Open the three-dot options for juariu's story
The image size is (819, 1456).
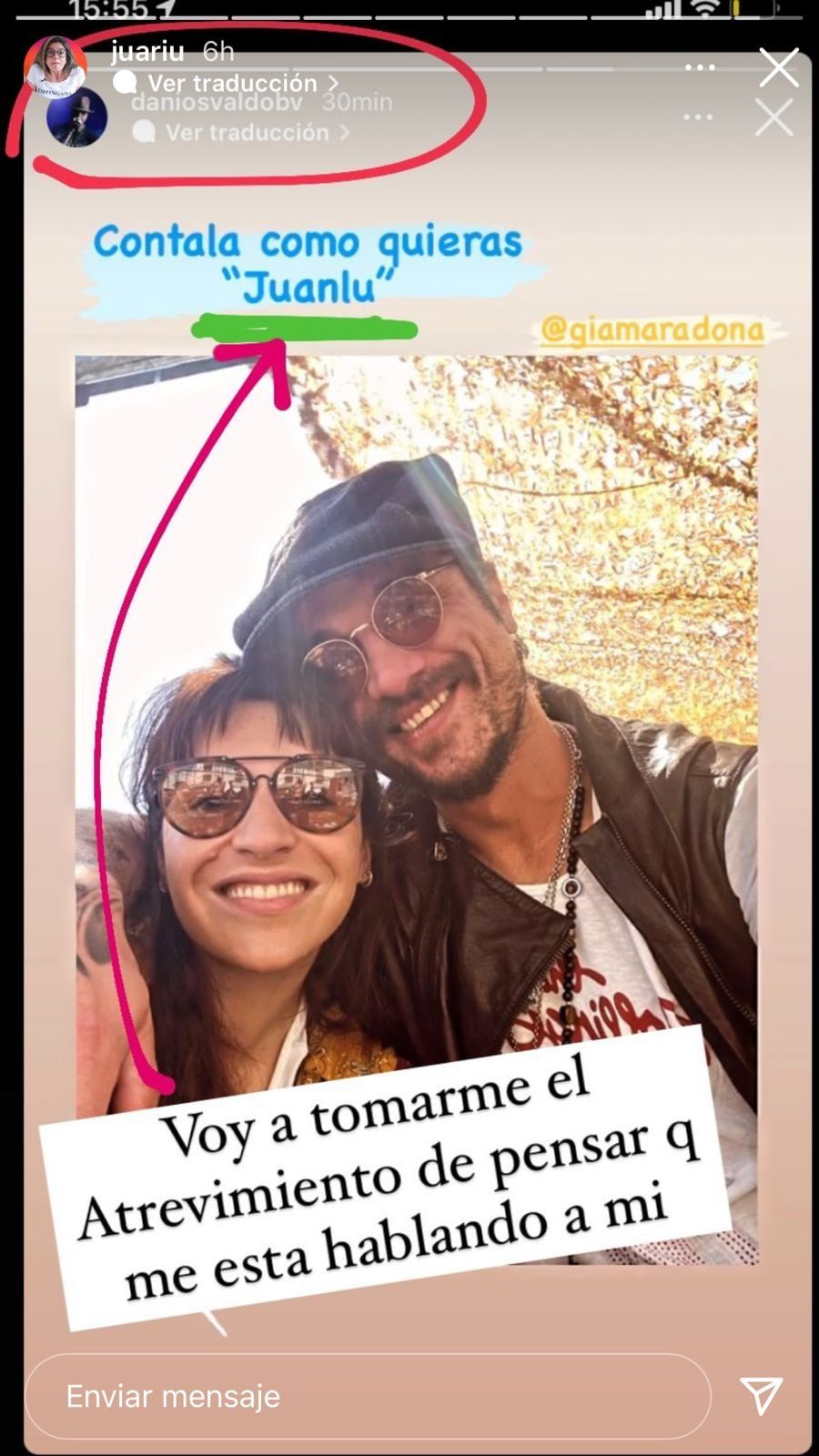pyautogui.click(x=699, y=66)
